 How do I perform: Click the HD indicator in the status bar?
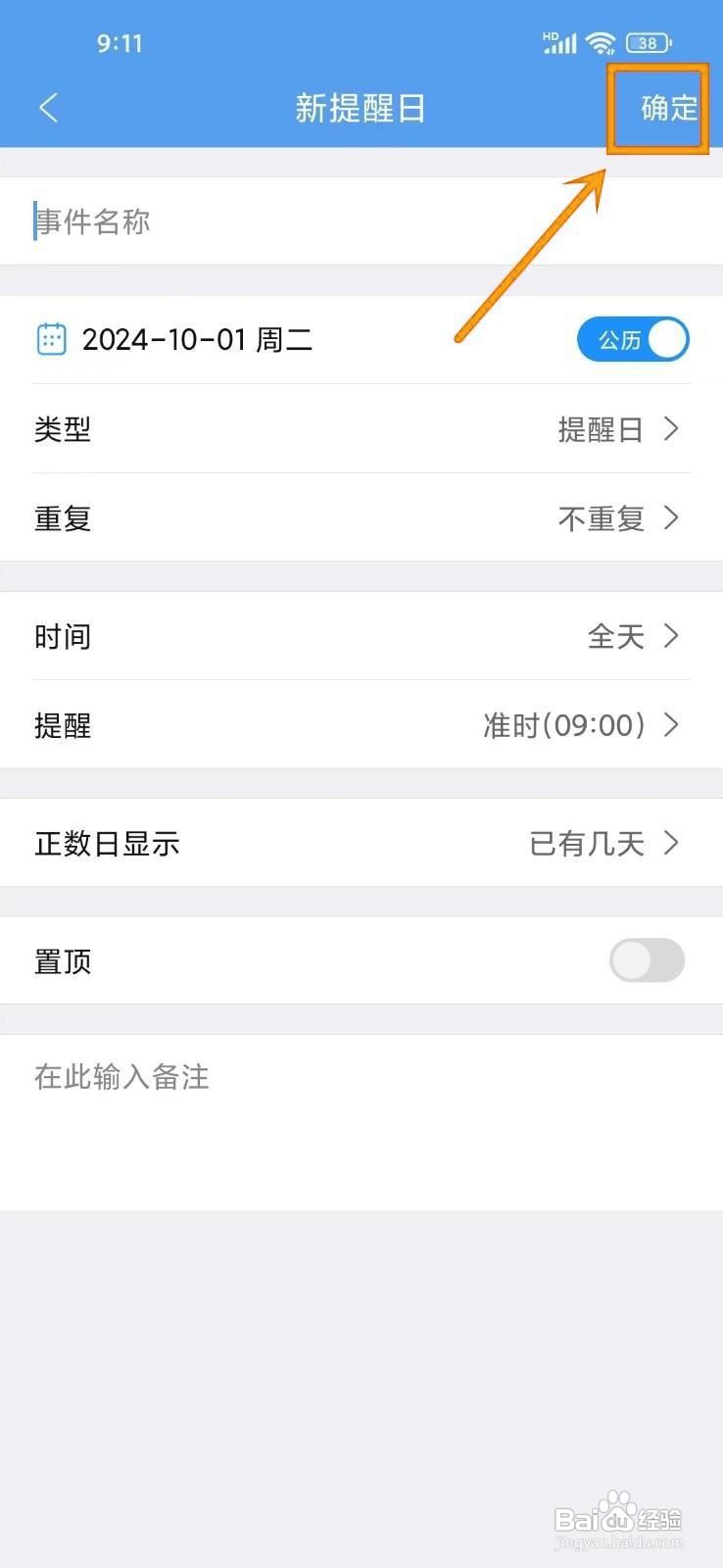(548, 33)
